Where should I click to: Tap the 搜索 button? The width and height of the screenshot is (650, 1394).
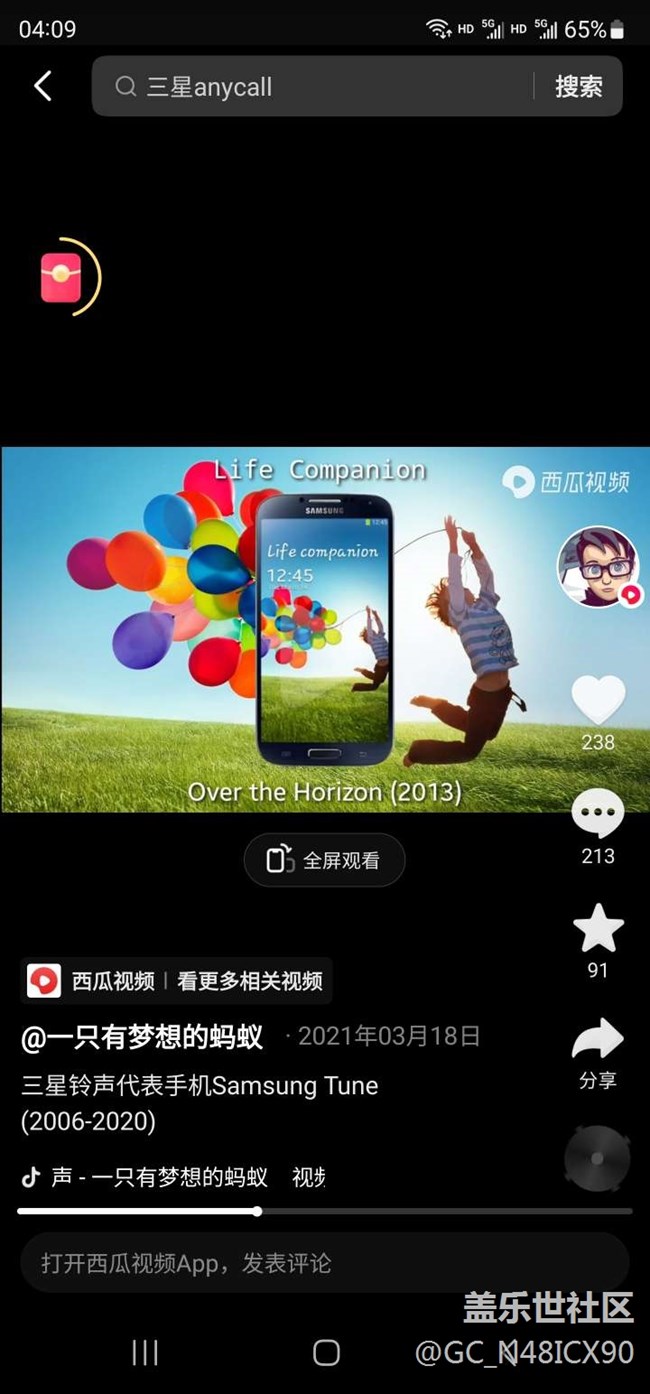click(578, 87)
